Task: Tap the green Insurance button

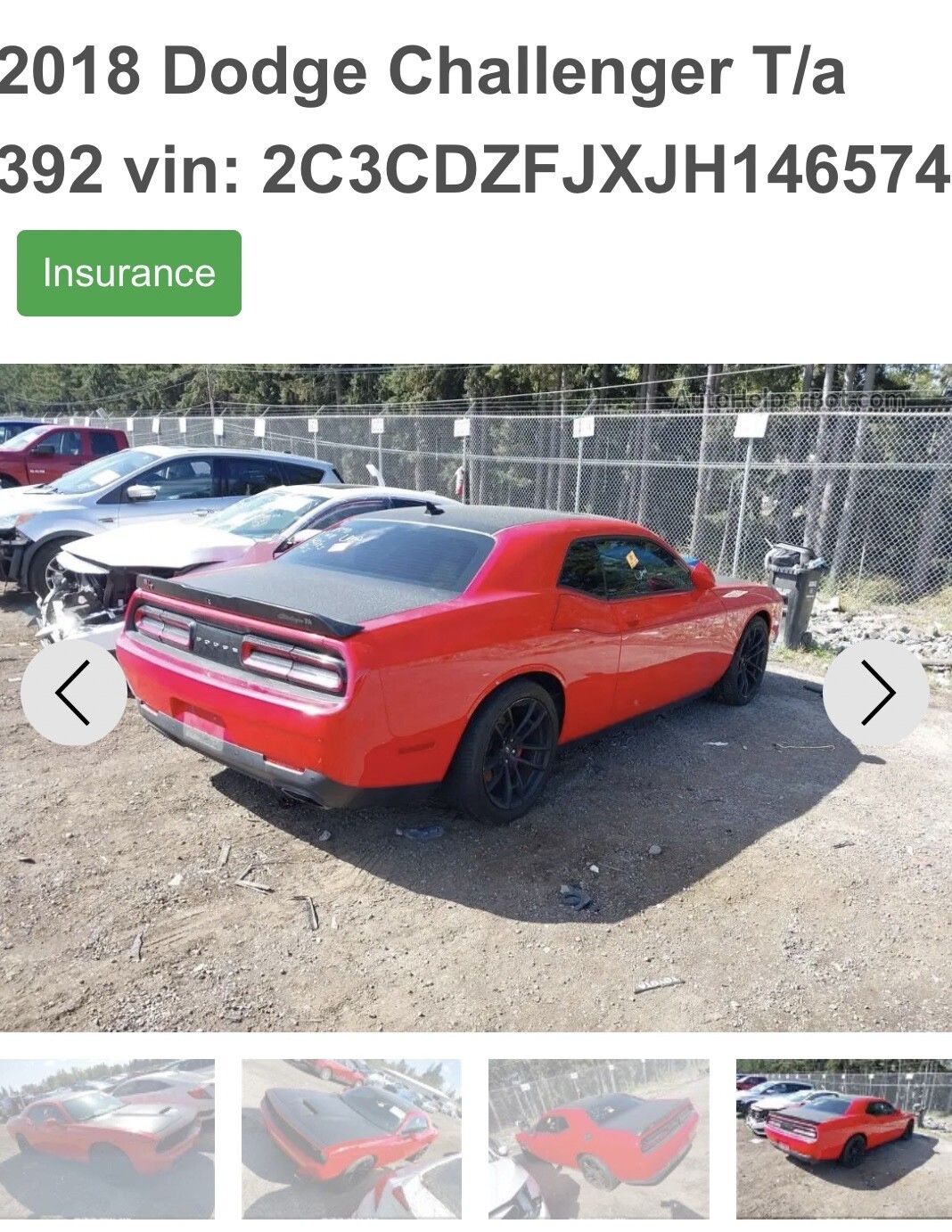Action: pyautogui.click(x=129, y=273)
